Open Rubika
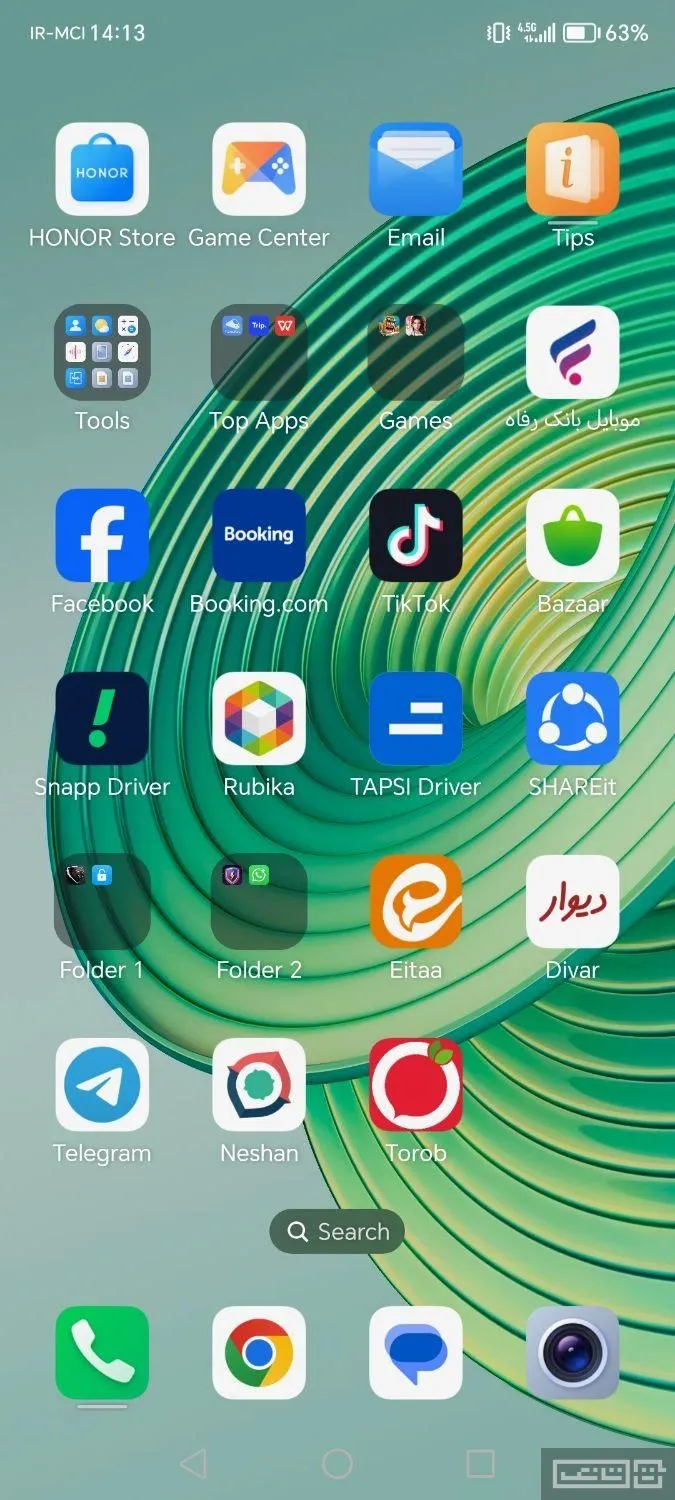Screen dimensions: 675x1500 point(259,719)
